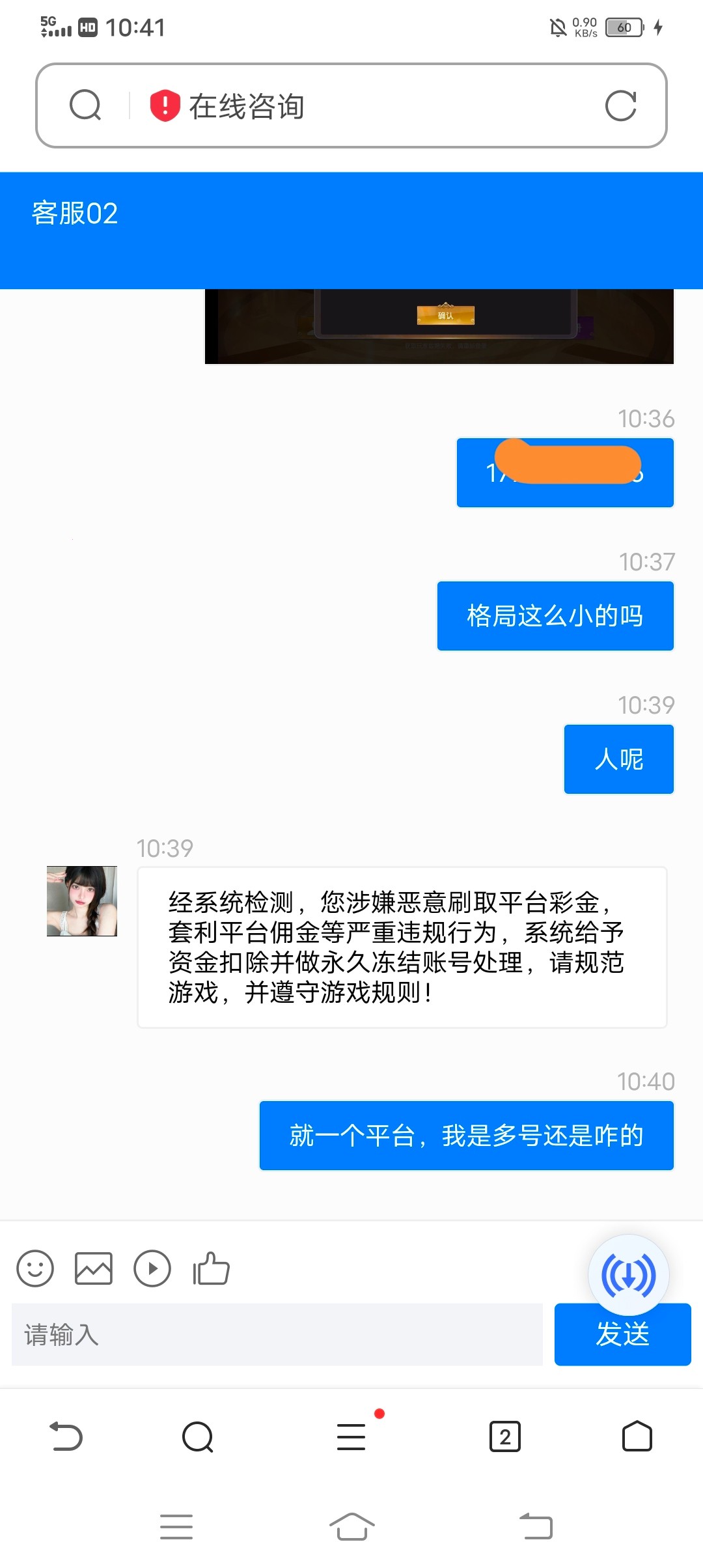Tap the floating download bubble
The width and height of the screenshot is (703, 1568).
point(628,1275)
